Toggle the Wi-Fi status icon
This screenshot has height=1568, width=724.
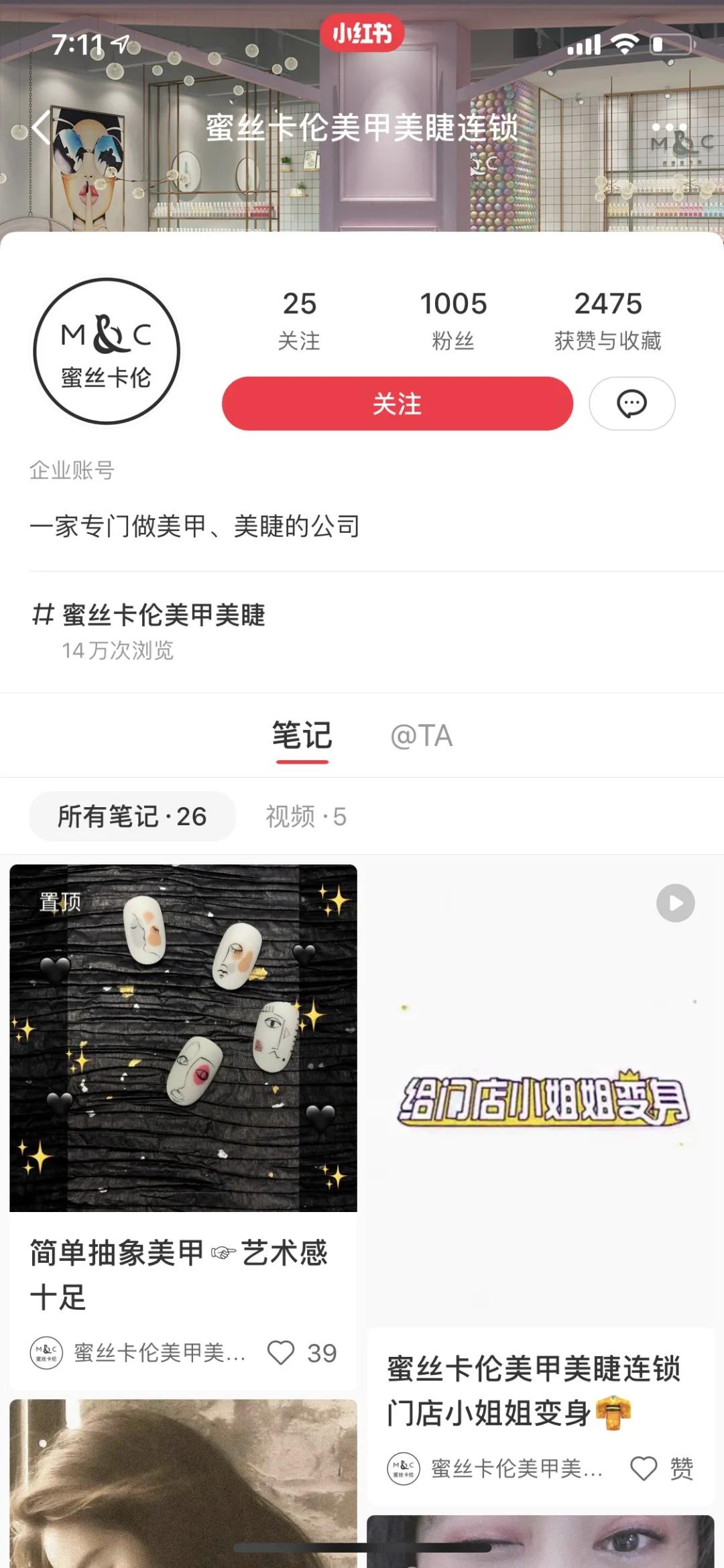625,45
